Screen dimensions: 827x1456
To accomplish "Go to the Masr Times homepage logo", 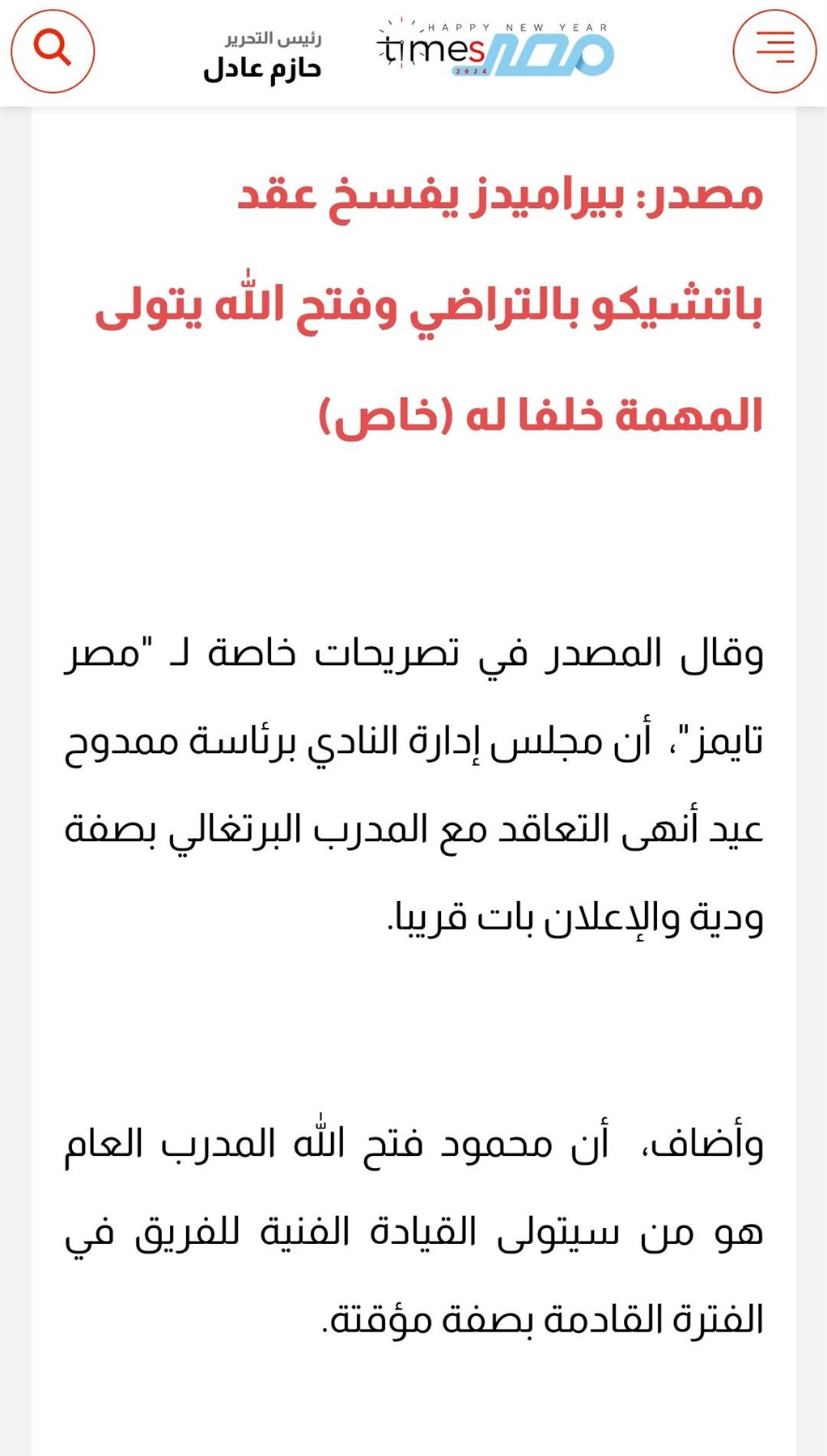I will (x=495, y=50).
